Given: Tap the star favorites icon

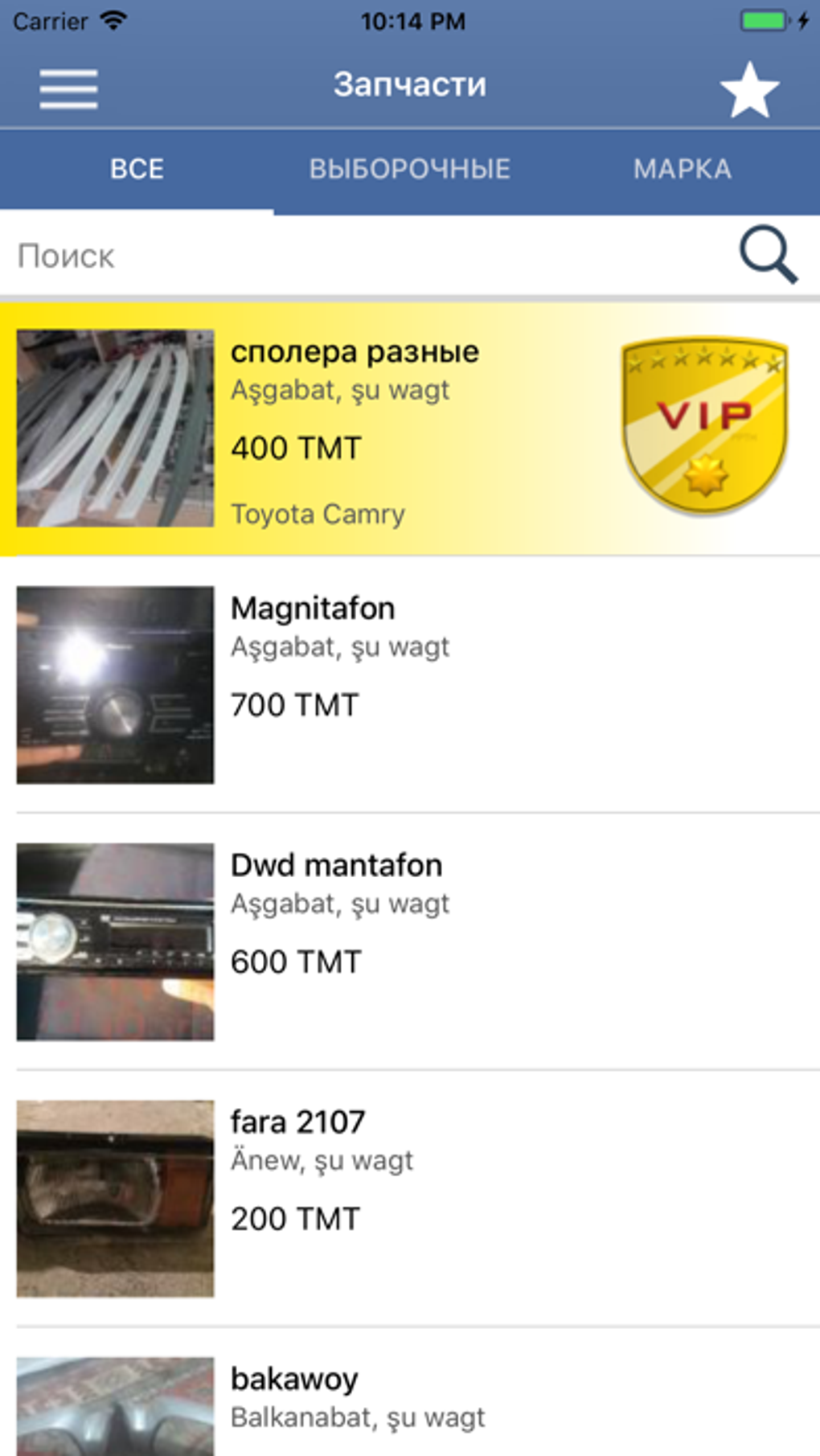Looking at the screenshot, I should coord(749,89).
